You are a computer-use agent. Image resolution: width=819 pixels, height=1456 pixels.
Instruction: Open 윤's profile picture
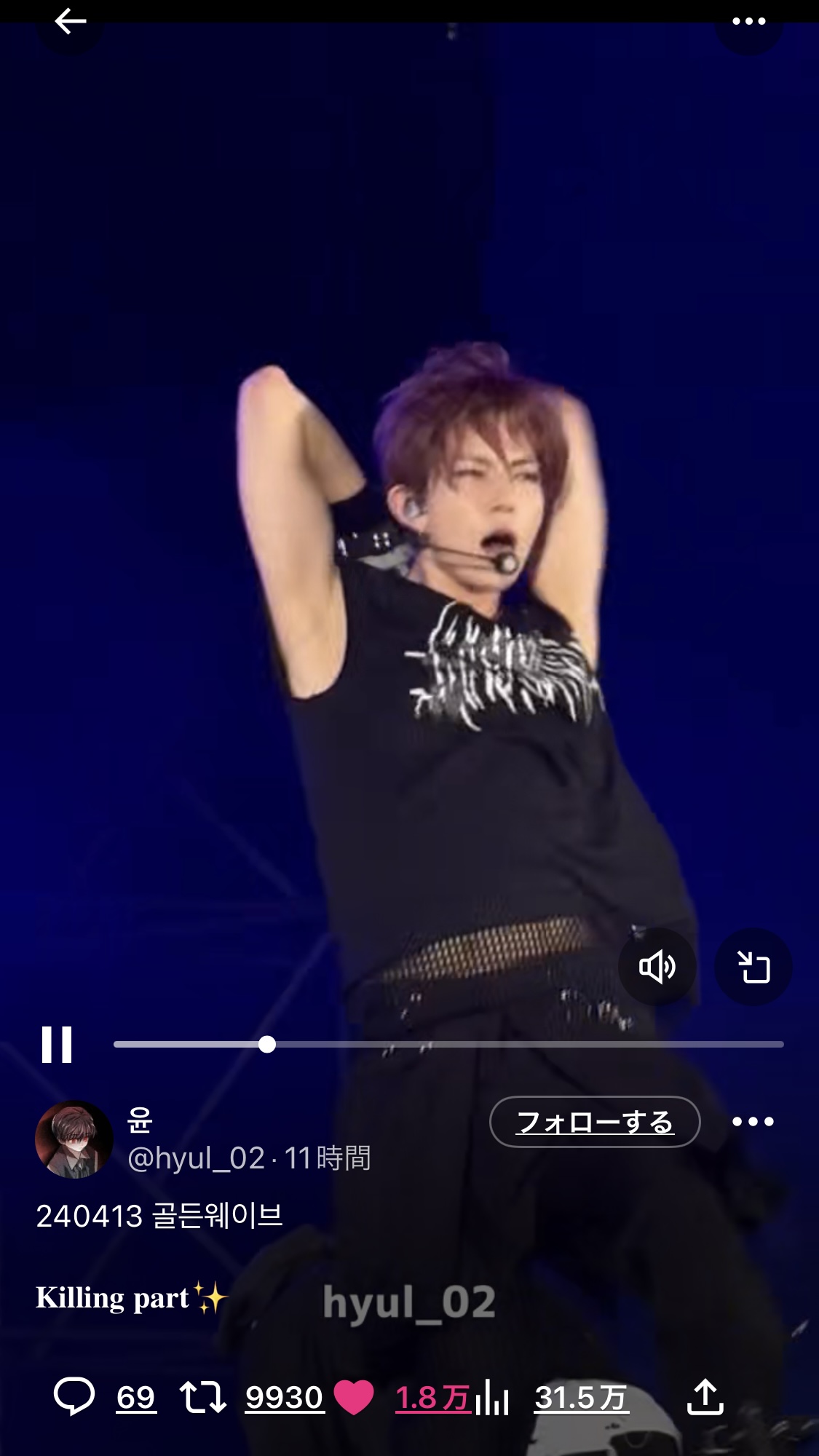[74, 1139]
